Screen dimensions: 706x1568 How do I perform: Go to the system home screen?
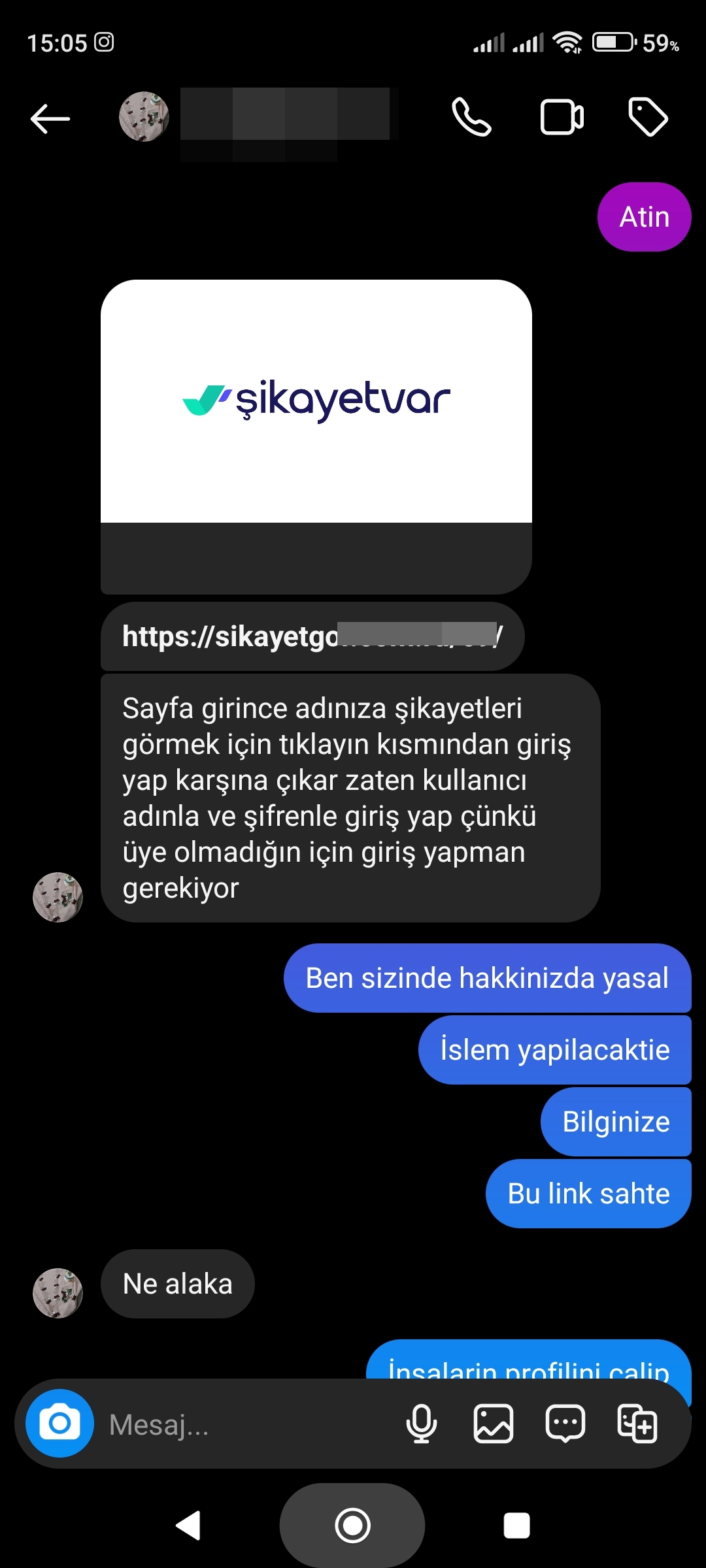point(352,1526)
